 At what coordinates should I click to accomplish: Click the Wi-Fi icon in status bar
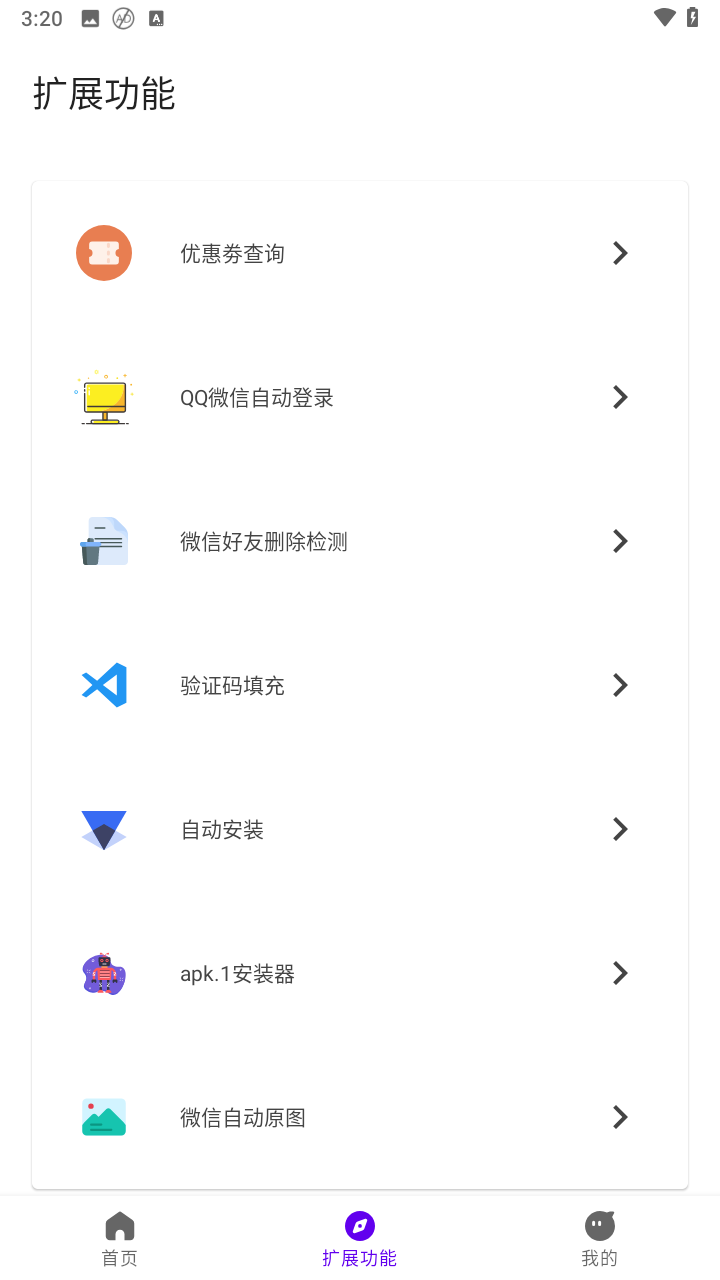(662, 17)
